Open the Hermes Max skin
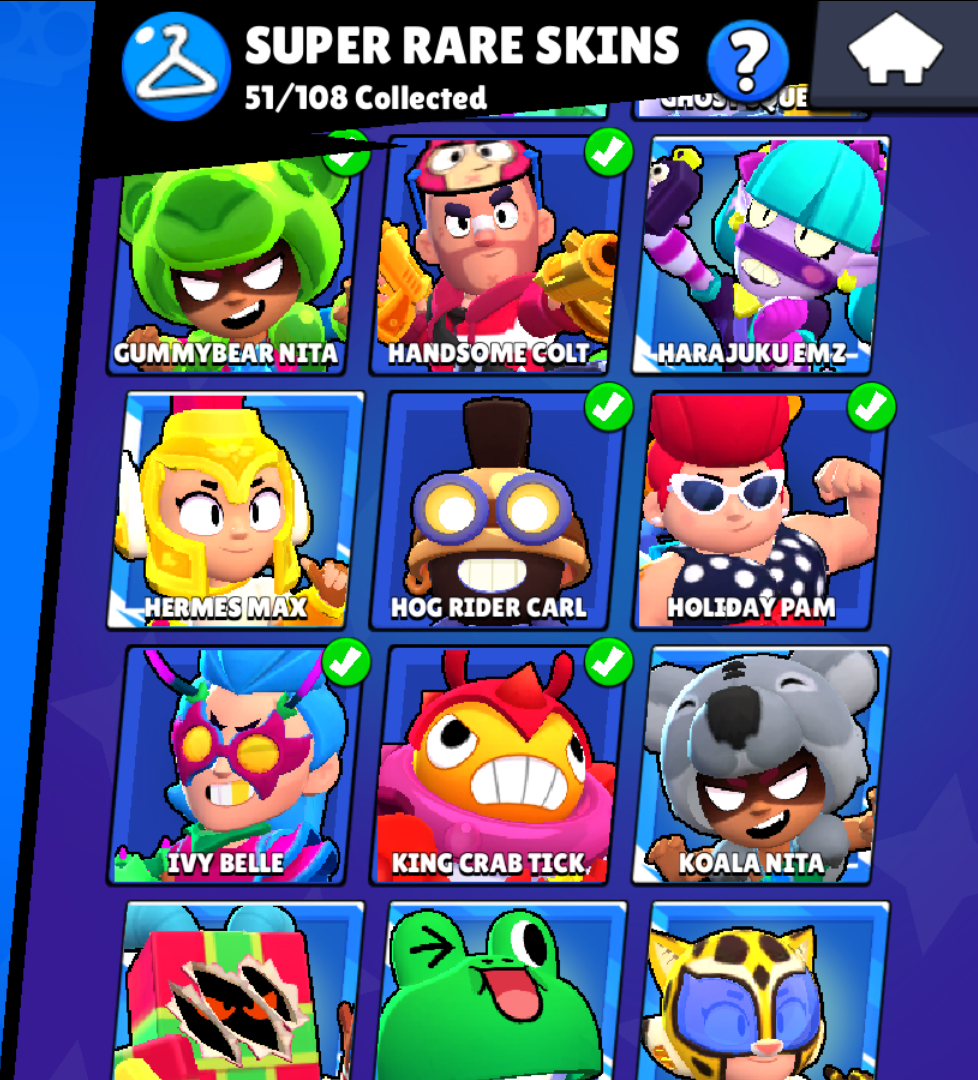This screenshot has height=1080, width=978. pyautogui.click(x=236, y=510)
